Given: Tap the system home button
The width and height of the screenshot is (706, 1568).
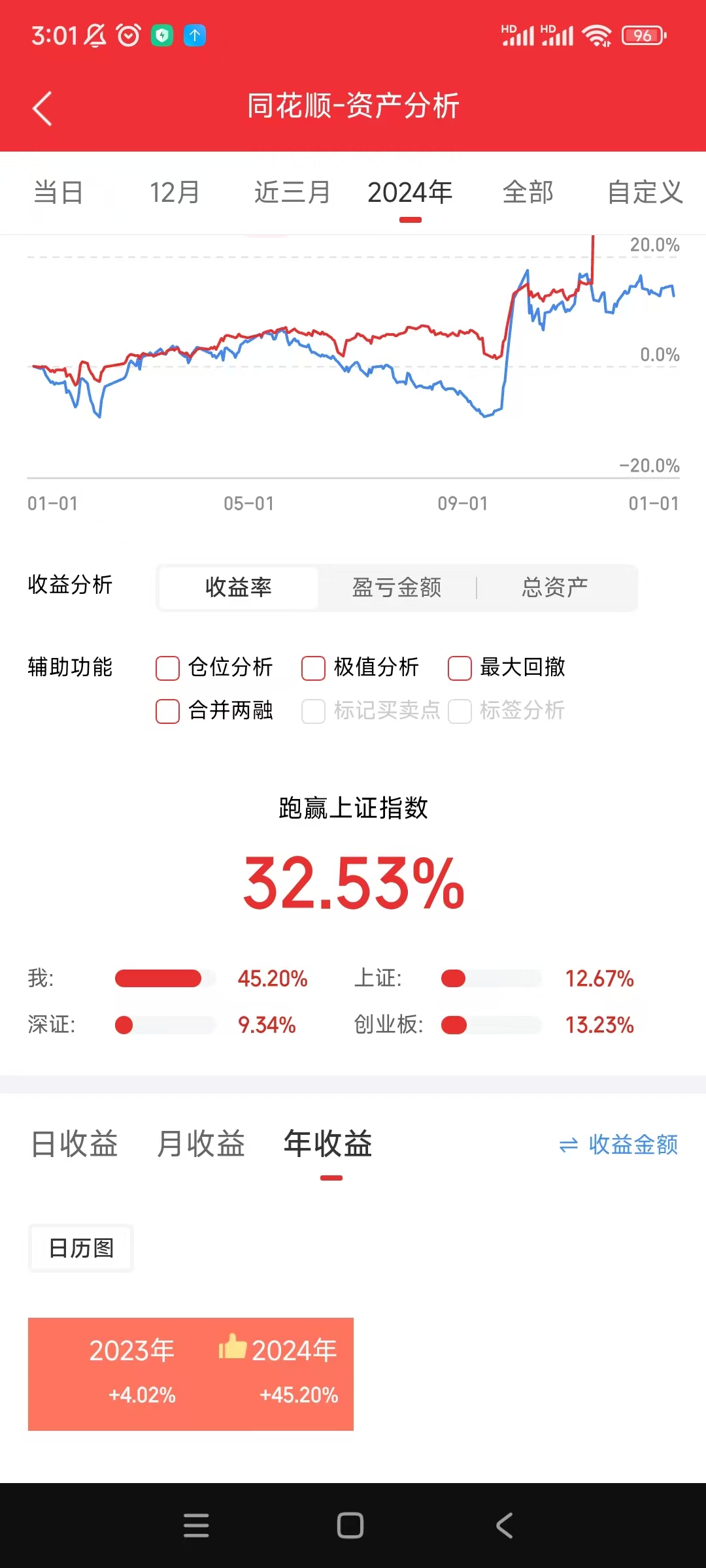Looking at the screenshot, I should (350, 1526).
